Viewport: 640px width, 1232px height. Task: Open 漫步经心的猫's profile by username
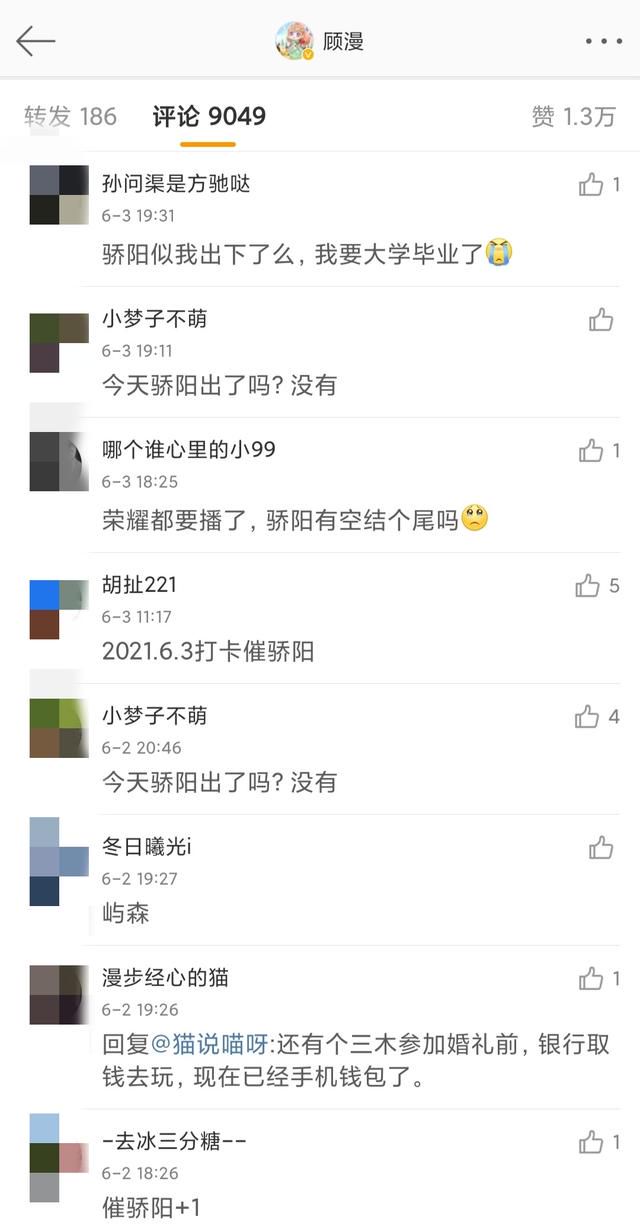point(165,978)
